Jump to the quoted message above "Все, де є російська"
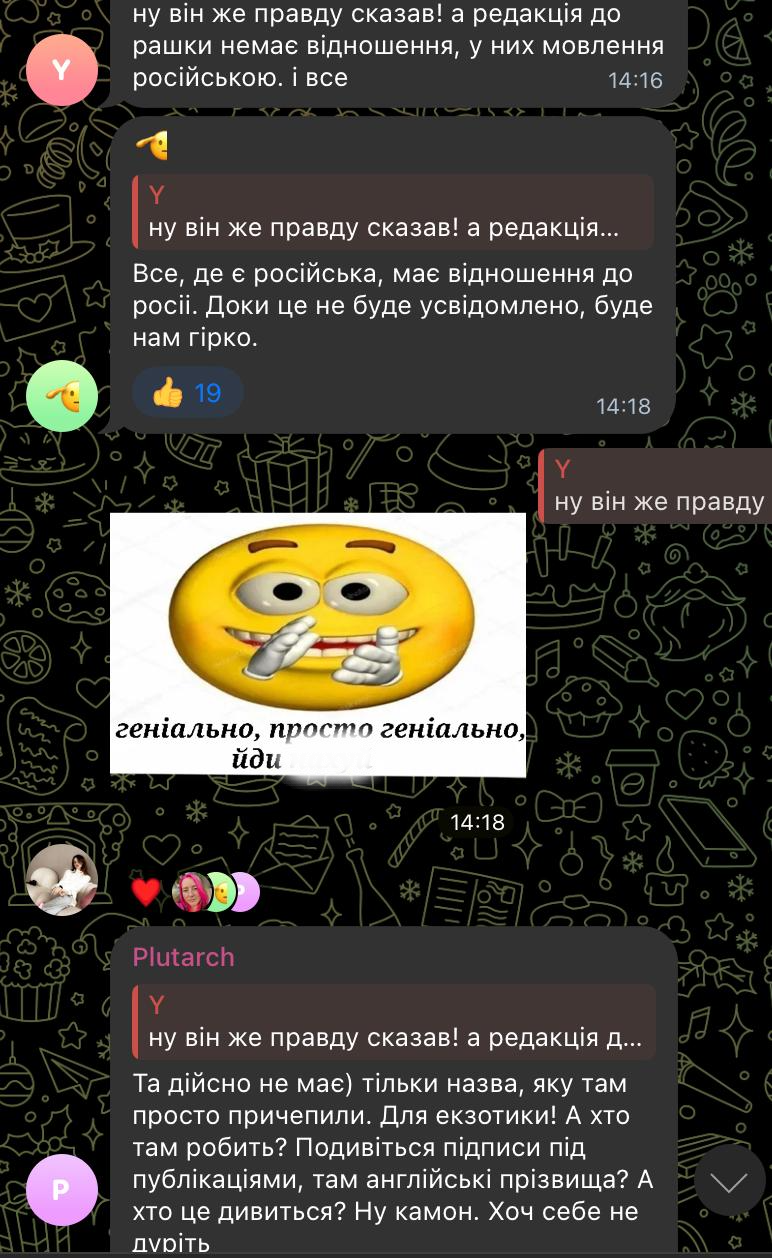 click(x=394, y=211)
